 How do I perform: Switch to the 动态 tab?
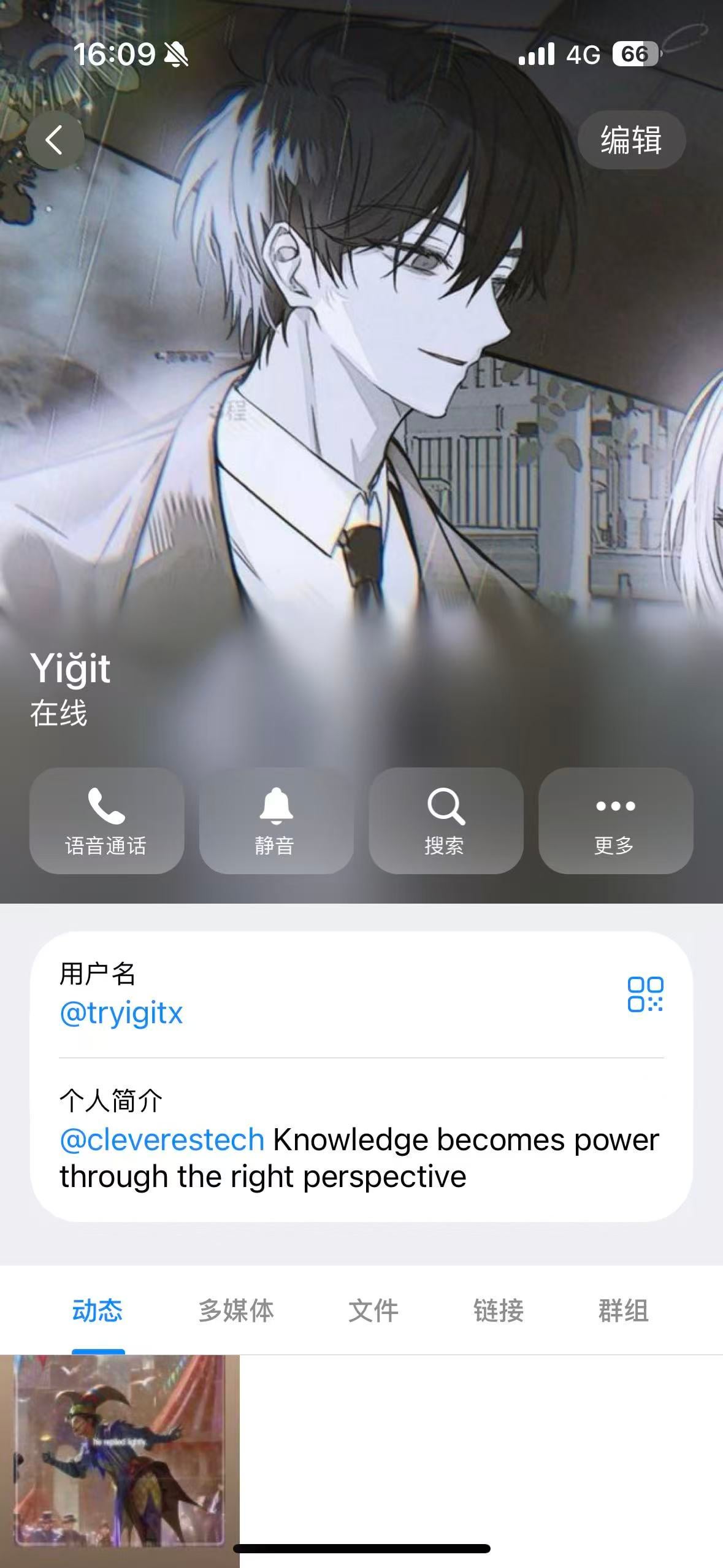pyautogui.click(x=98, y=1311)
